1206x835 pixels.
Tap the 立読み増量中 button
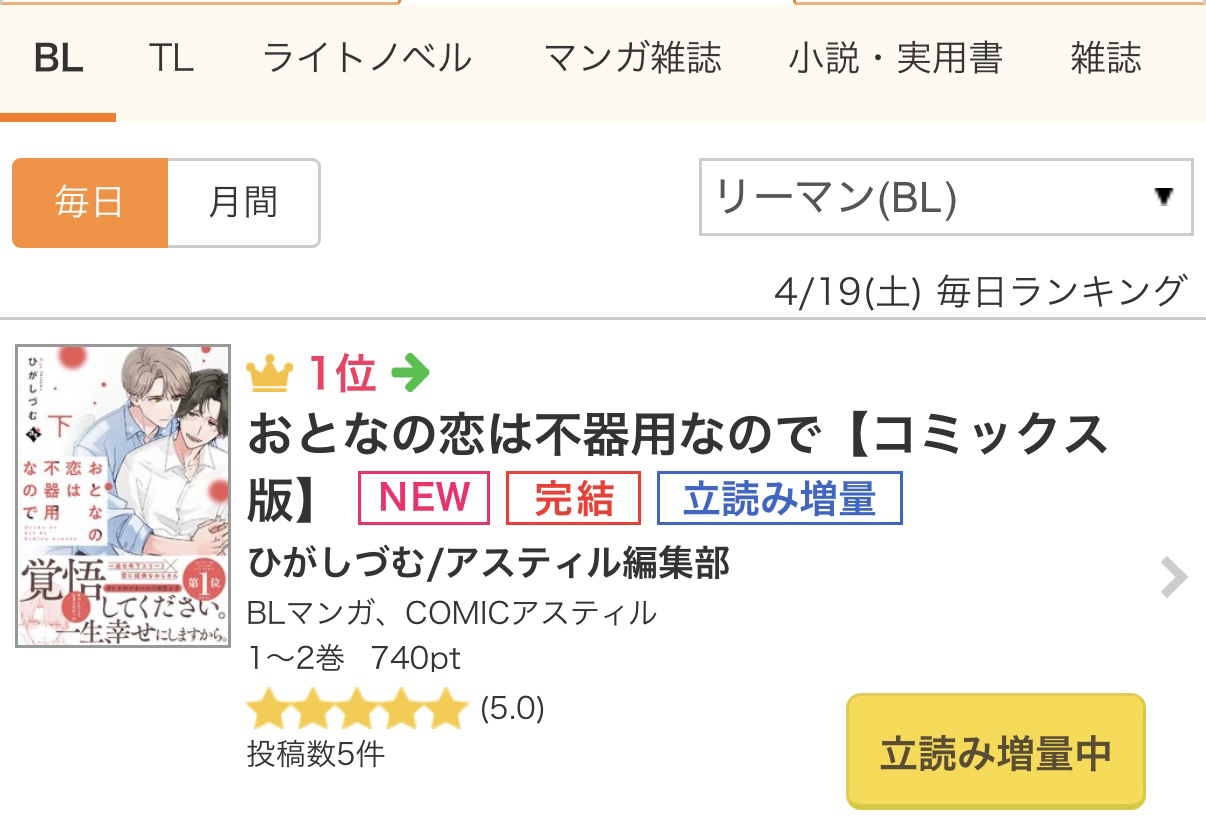tap(995, 752)
